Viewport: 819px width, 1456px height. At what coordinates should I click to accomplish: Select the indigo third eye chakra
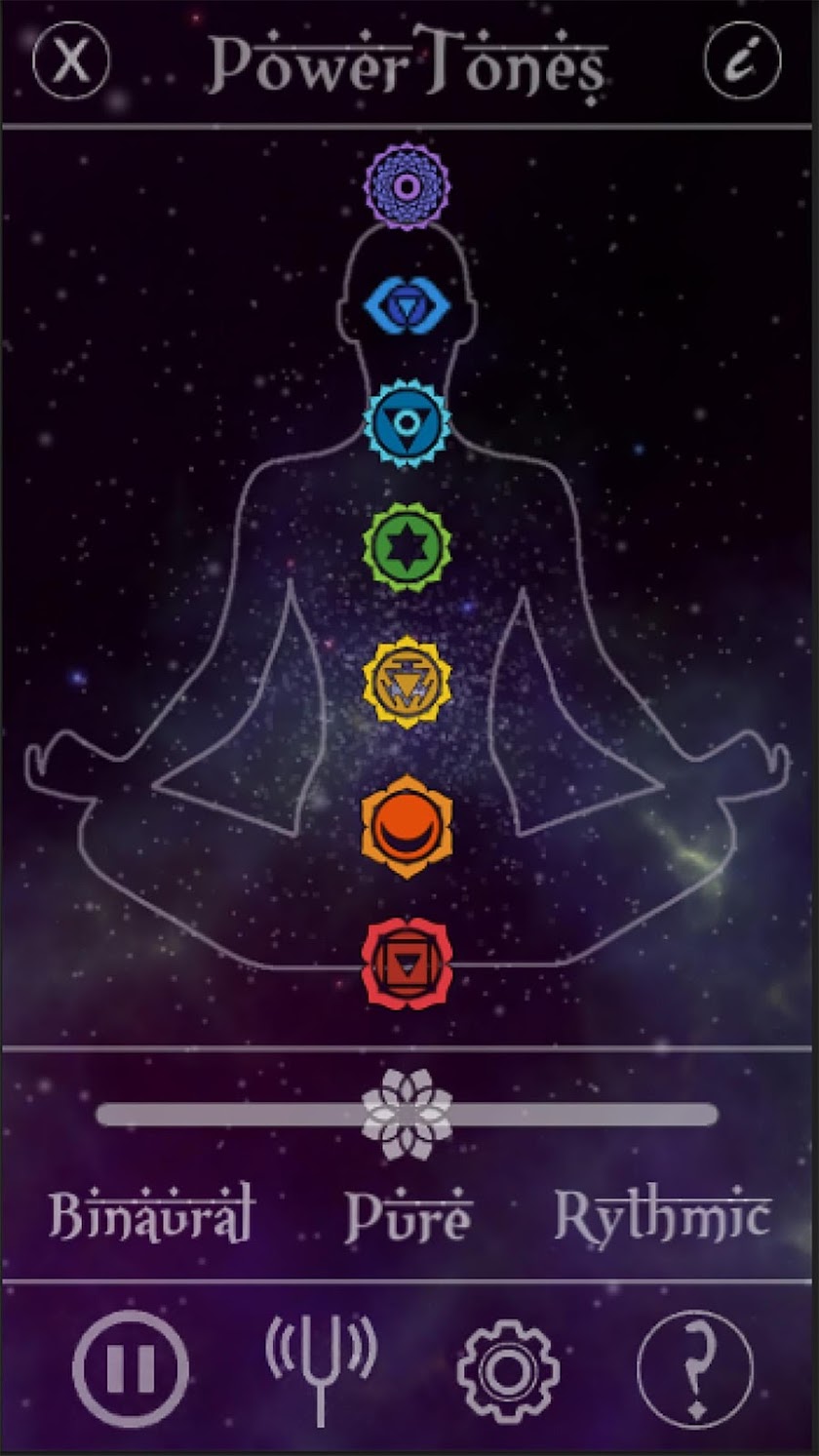point(408,304)
